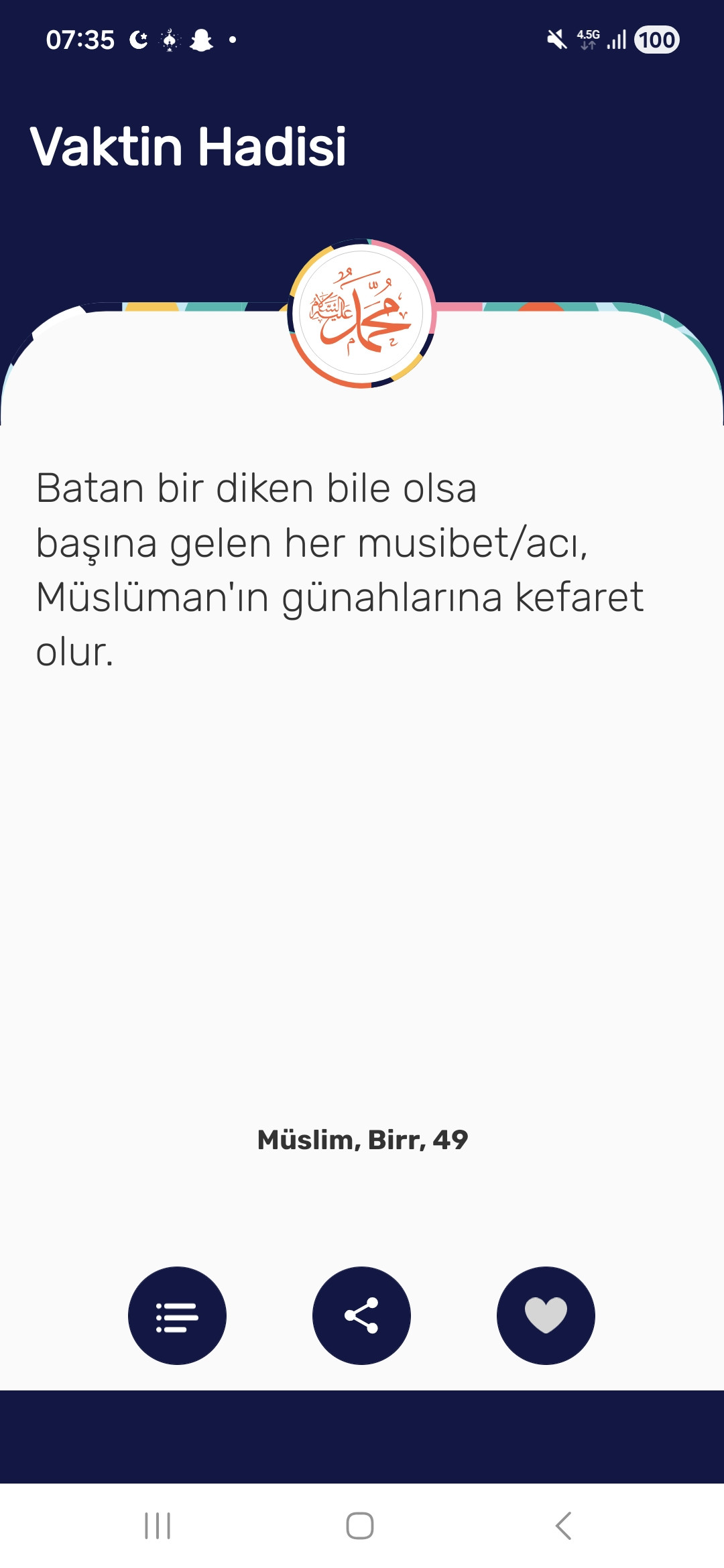Tap the moon mode status icon
724x1568 pixels.
(137, 40)
